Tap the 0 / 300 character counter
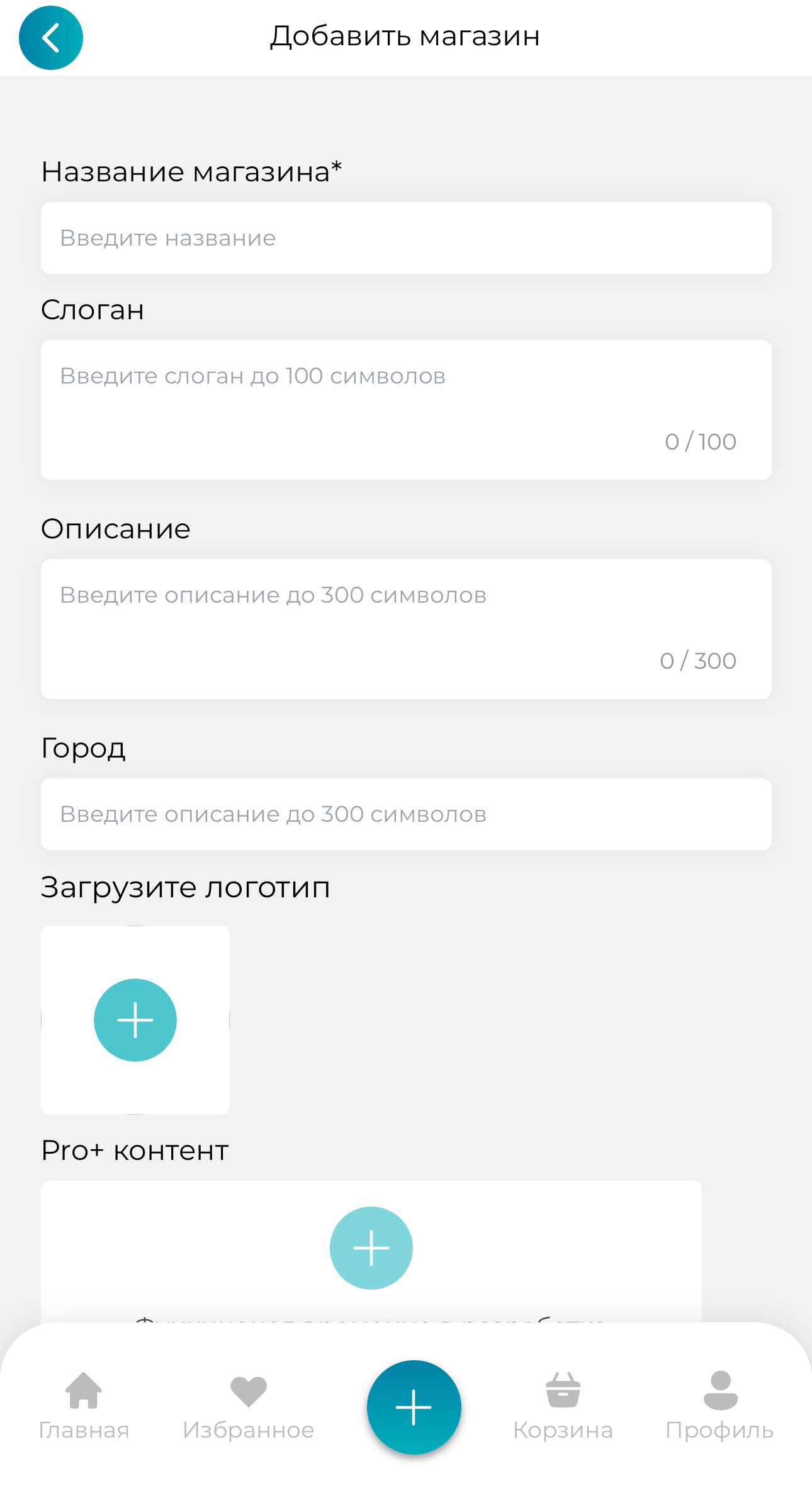812x1500 pixels. click(x=697, y=659)
